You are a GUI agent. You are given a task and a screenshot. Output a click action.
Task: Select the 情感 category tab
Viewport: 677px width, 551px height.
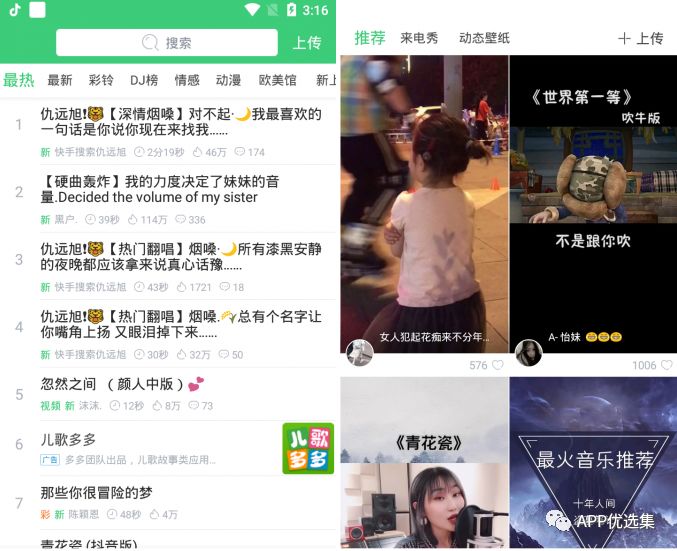[x=187, y=81]
